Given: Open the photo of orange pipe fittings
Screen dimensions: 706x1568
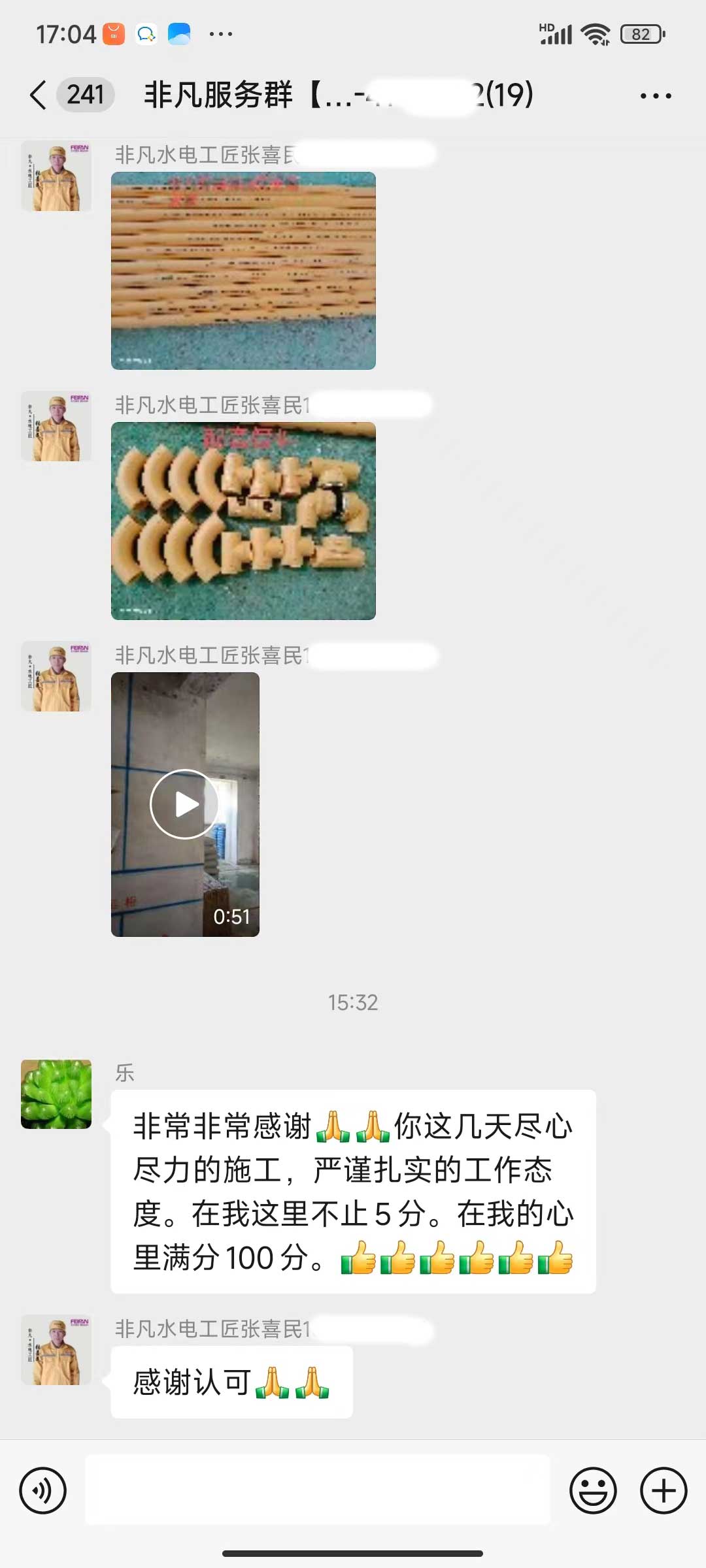Looking at the screenshot, I should point(243,521).
